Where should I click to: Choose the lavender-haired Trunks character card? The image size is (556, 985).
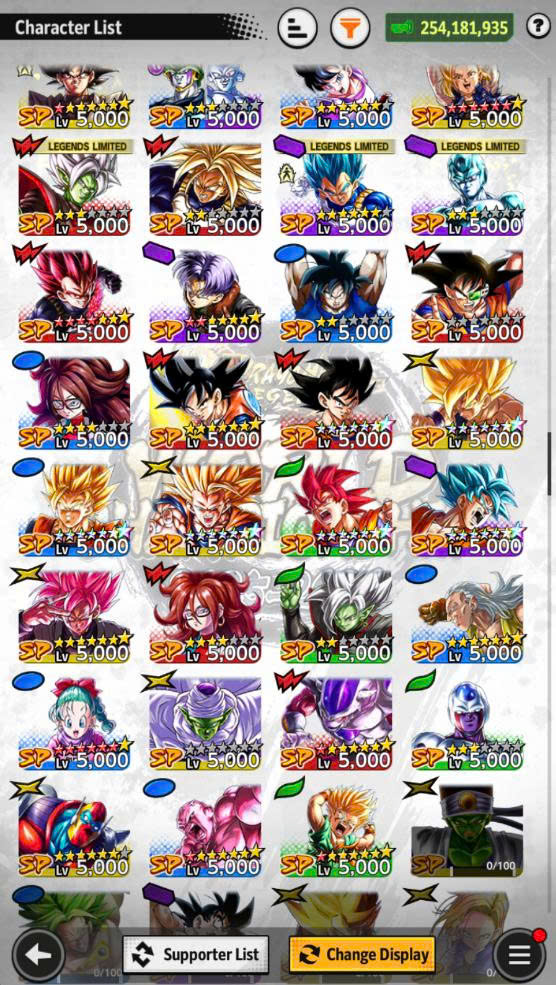pos(205,297)
